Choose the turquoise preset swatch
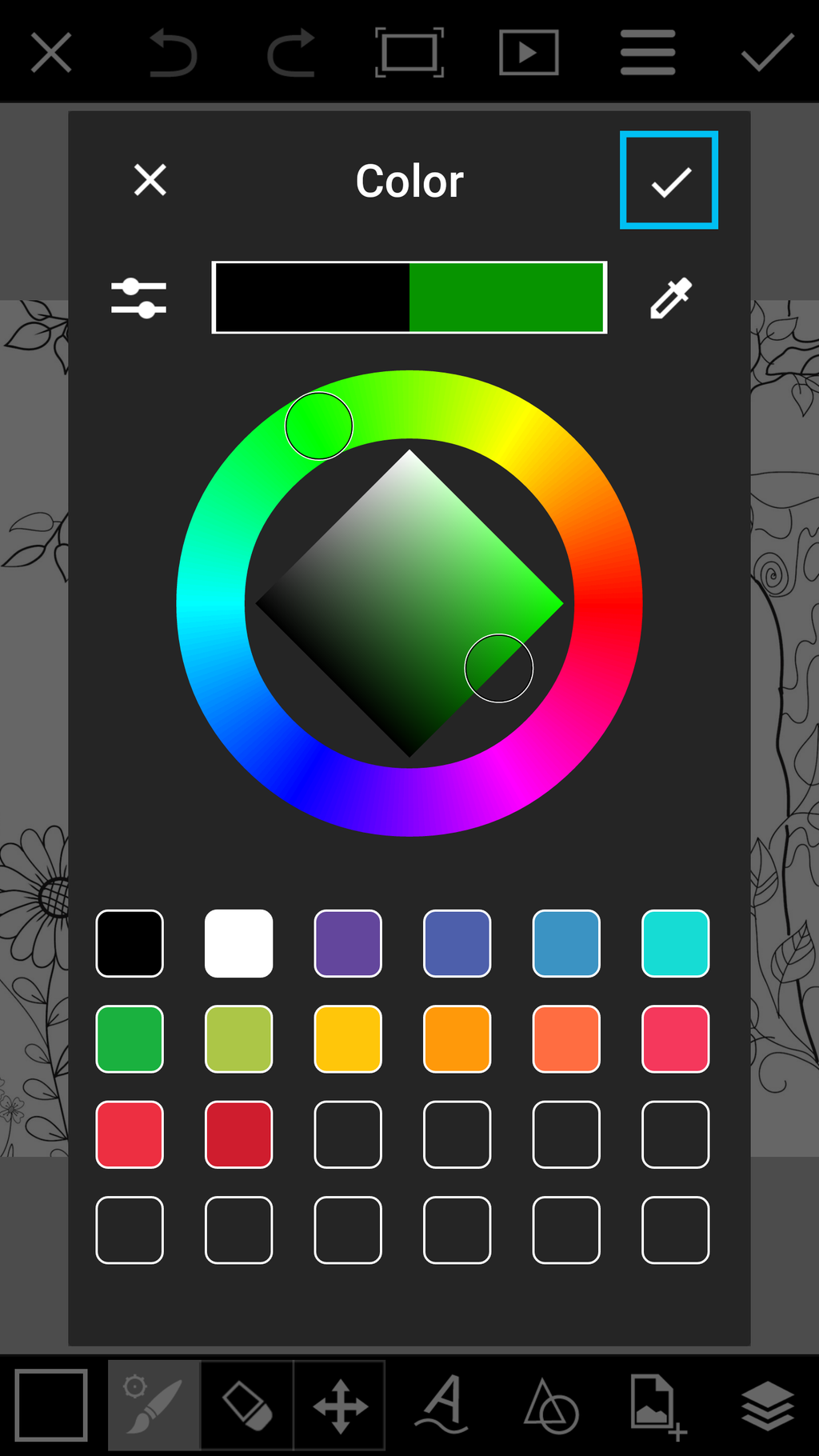The width and height of the screenshot is (819, 1456). [x=676, y=943]
